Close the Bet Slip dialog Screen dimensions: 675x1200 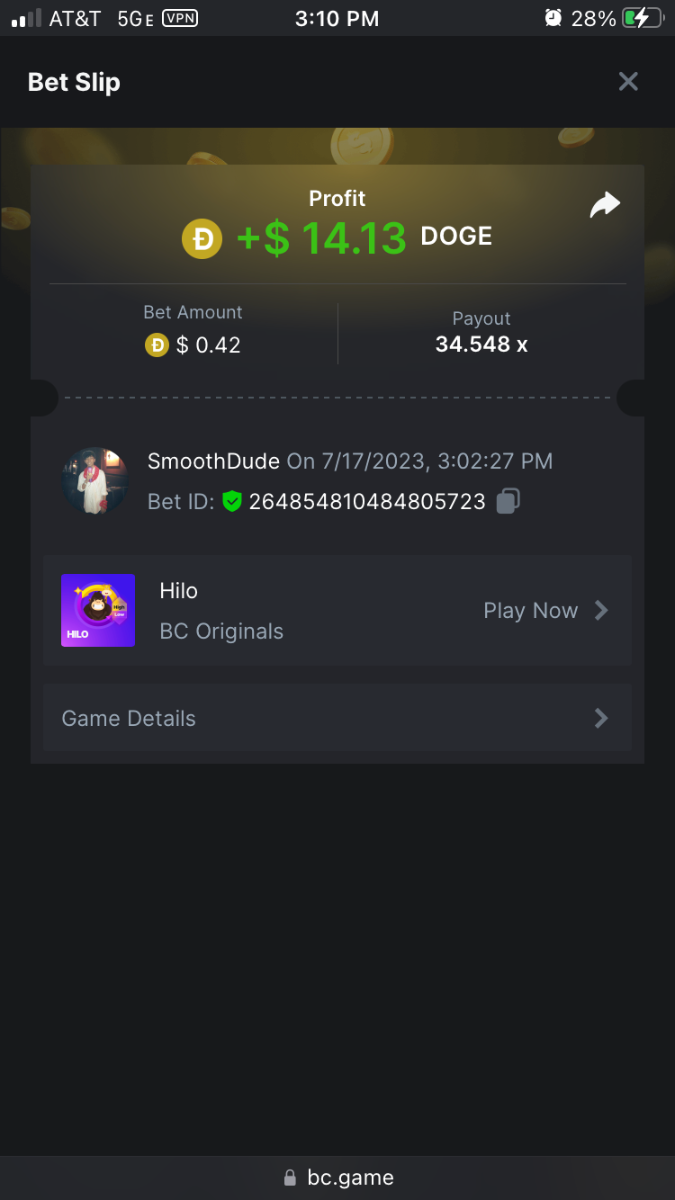(x=628, y=82)
